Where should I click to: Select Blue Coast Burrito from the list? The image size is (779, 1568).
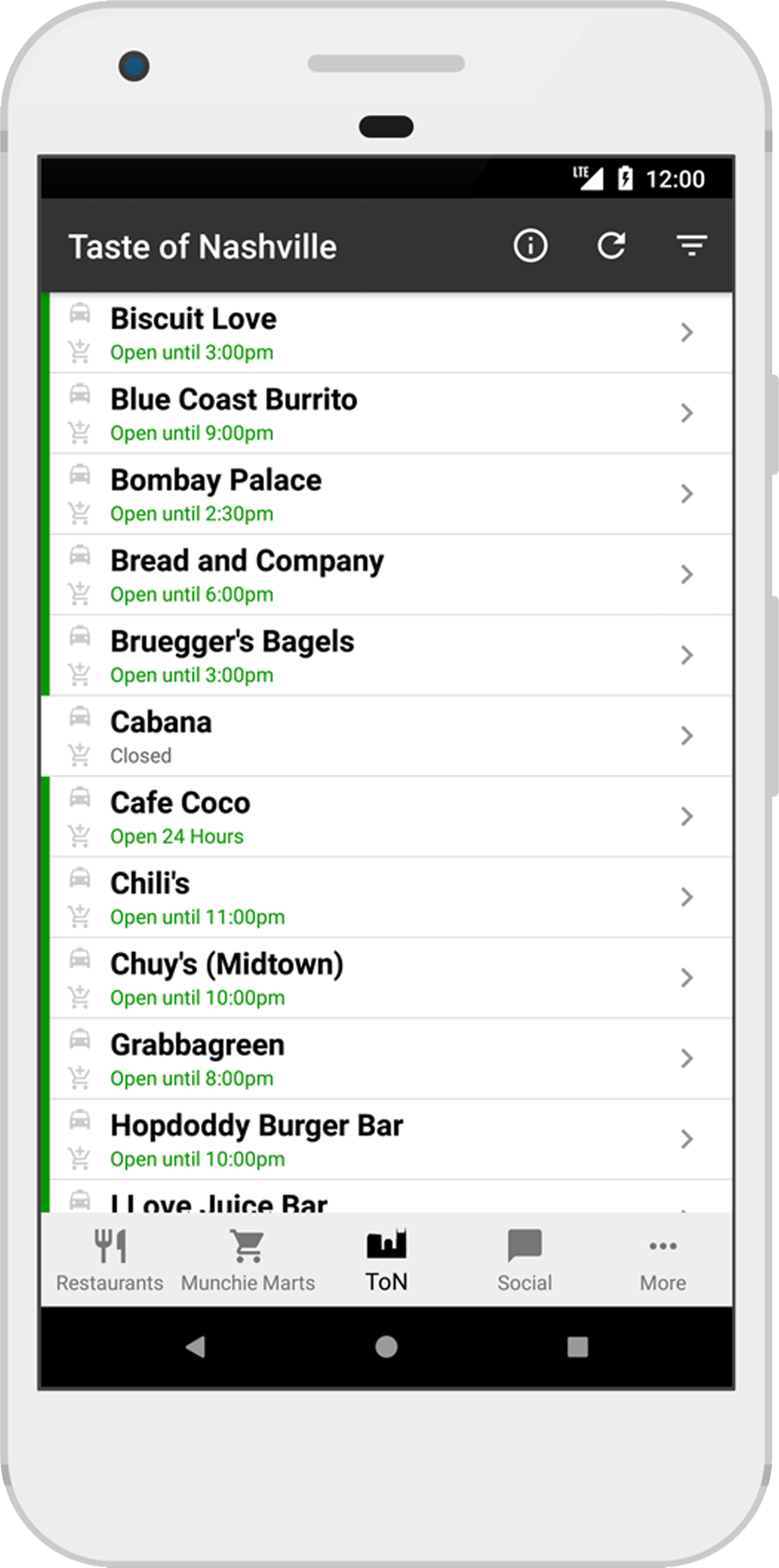pyautogui.click(x=387, y=414)
